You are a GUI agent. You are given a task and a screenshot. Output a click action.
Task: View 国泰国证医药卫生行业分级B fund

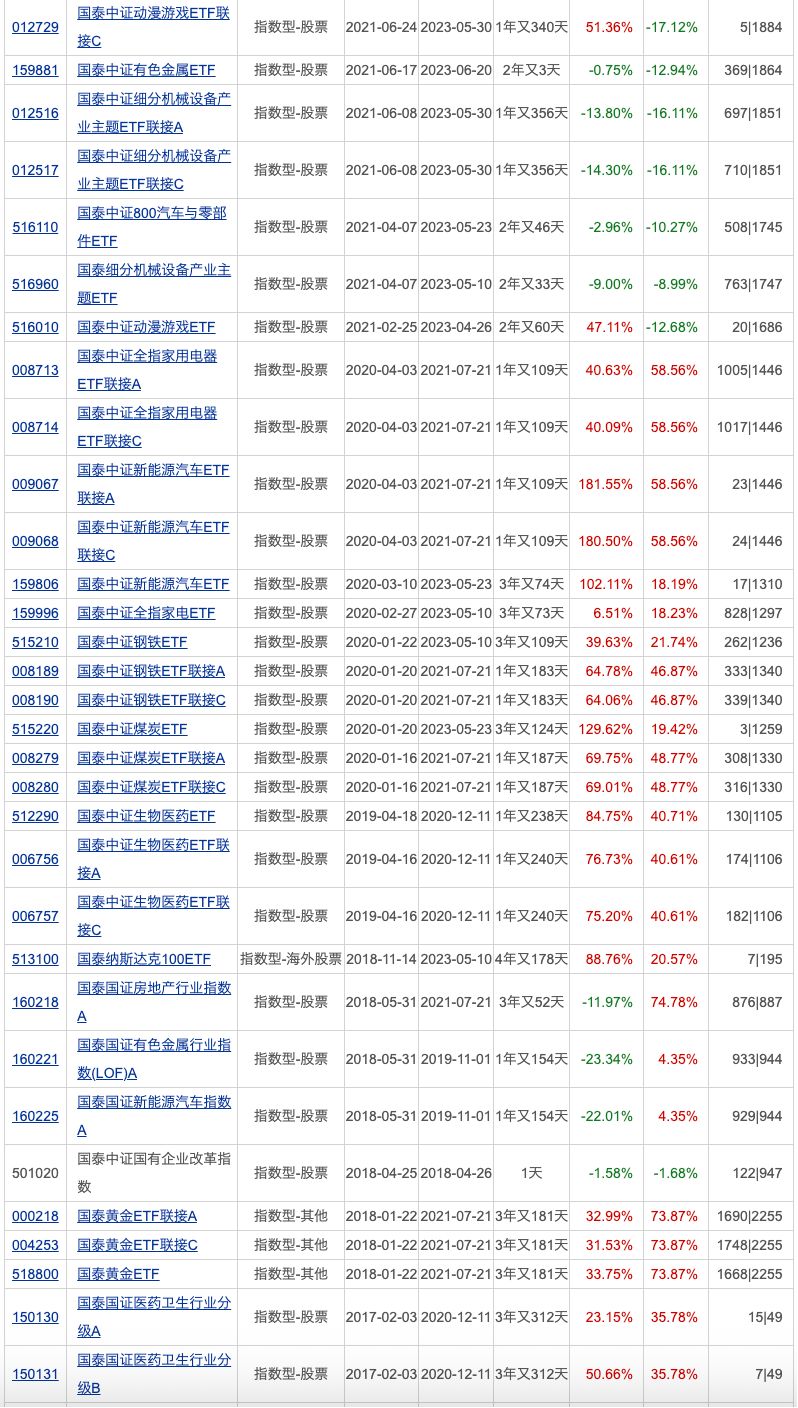(x=154, y=1374)
